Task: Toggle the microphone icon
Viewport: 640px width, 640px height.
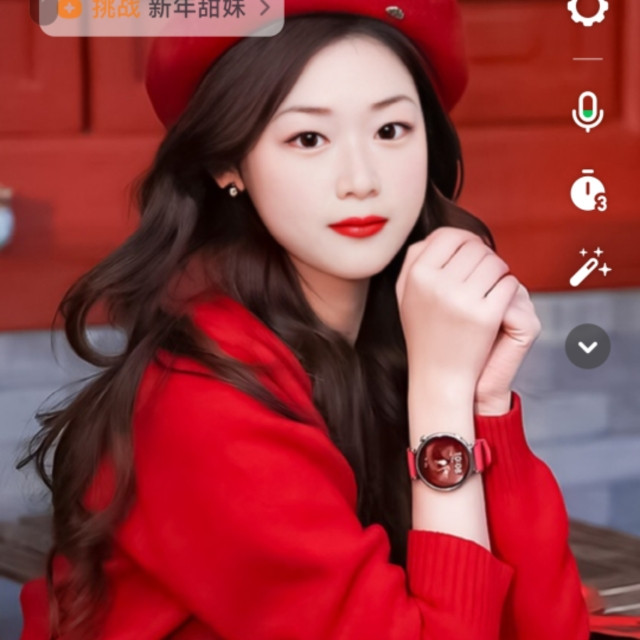Action: pos(588,112)
